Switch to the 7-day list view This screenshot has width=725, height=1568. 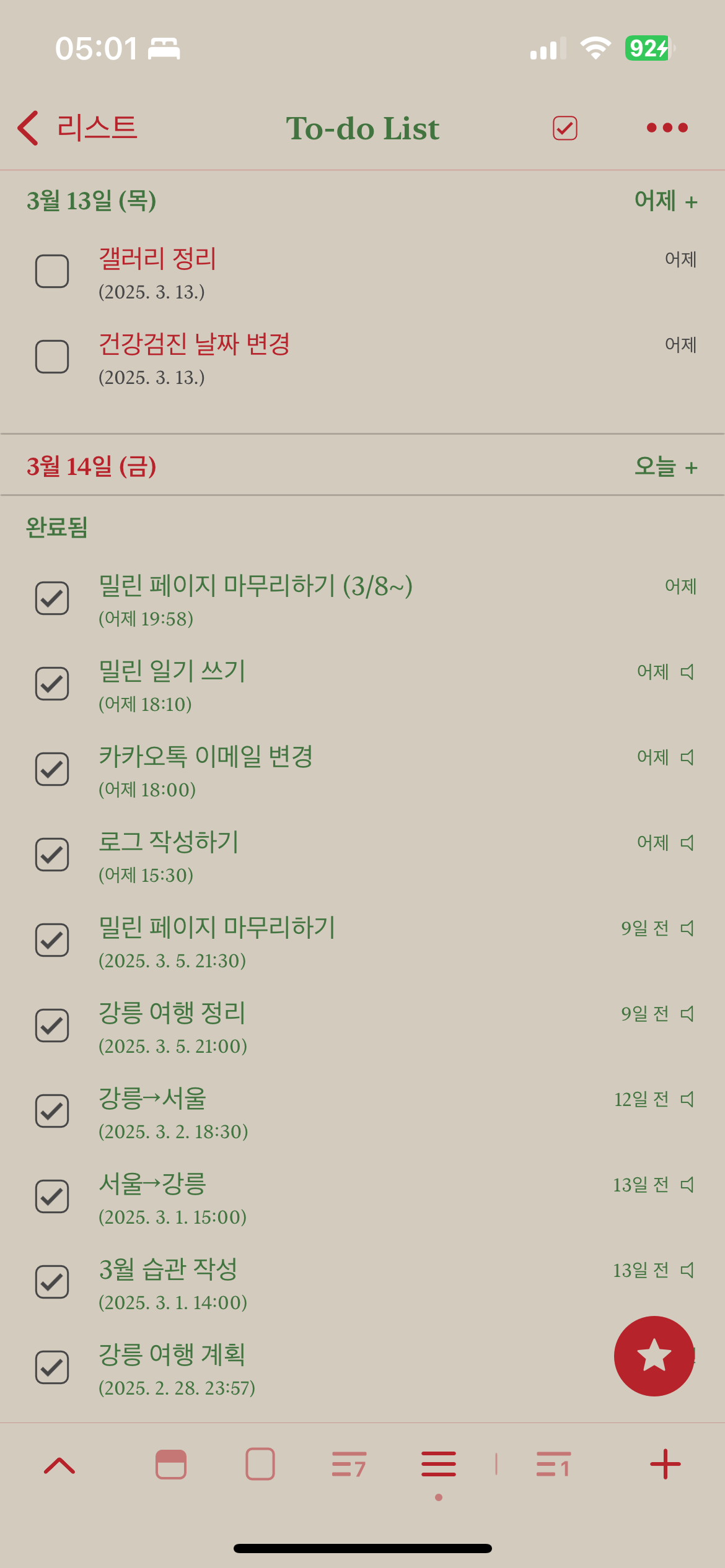tap(349, 1465)
